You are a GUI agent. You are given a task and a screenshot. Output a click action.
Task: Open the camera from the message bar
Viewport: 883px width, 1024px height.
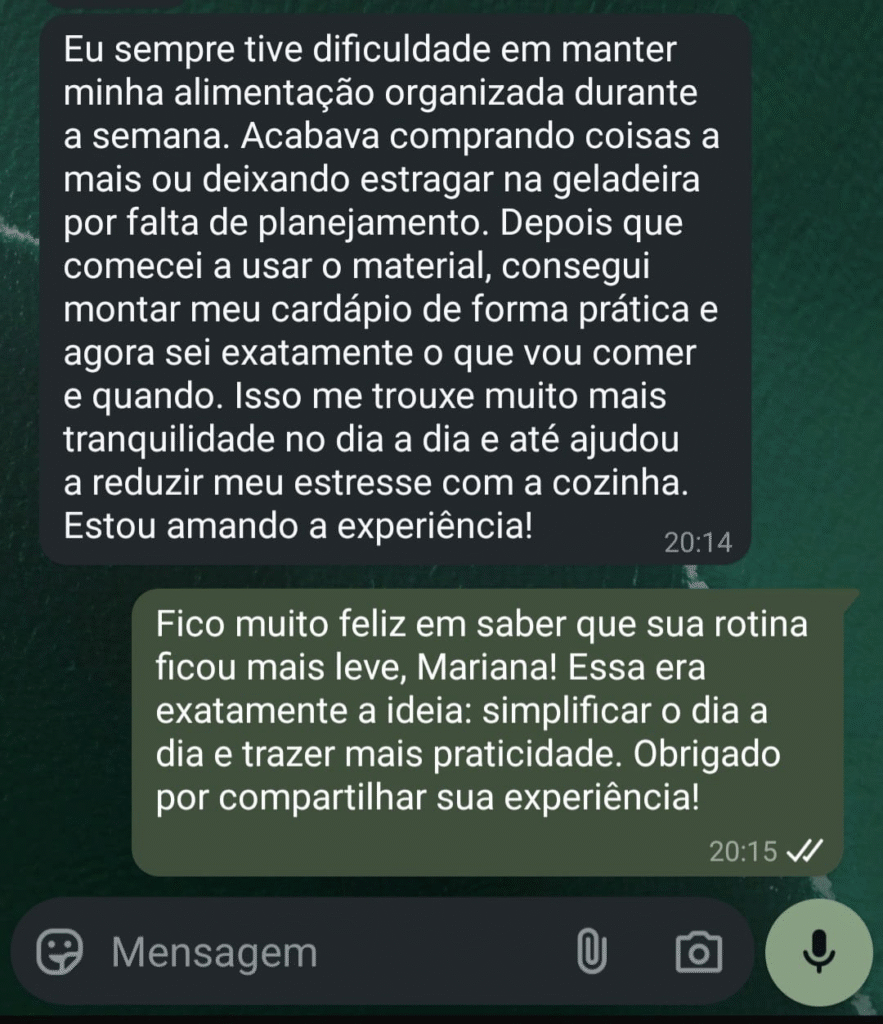click(x=698, y=951)
